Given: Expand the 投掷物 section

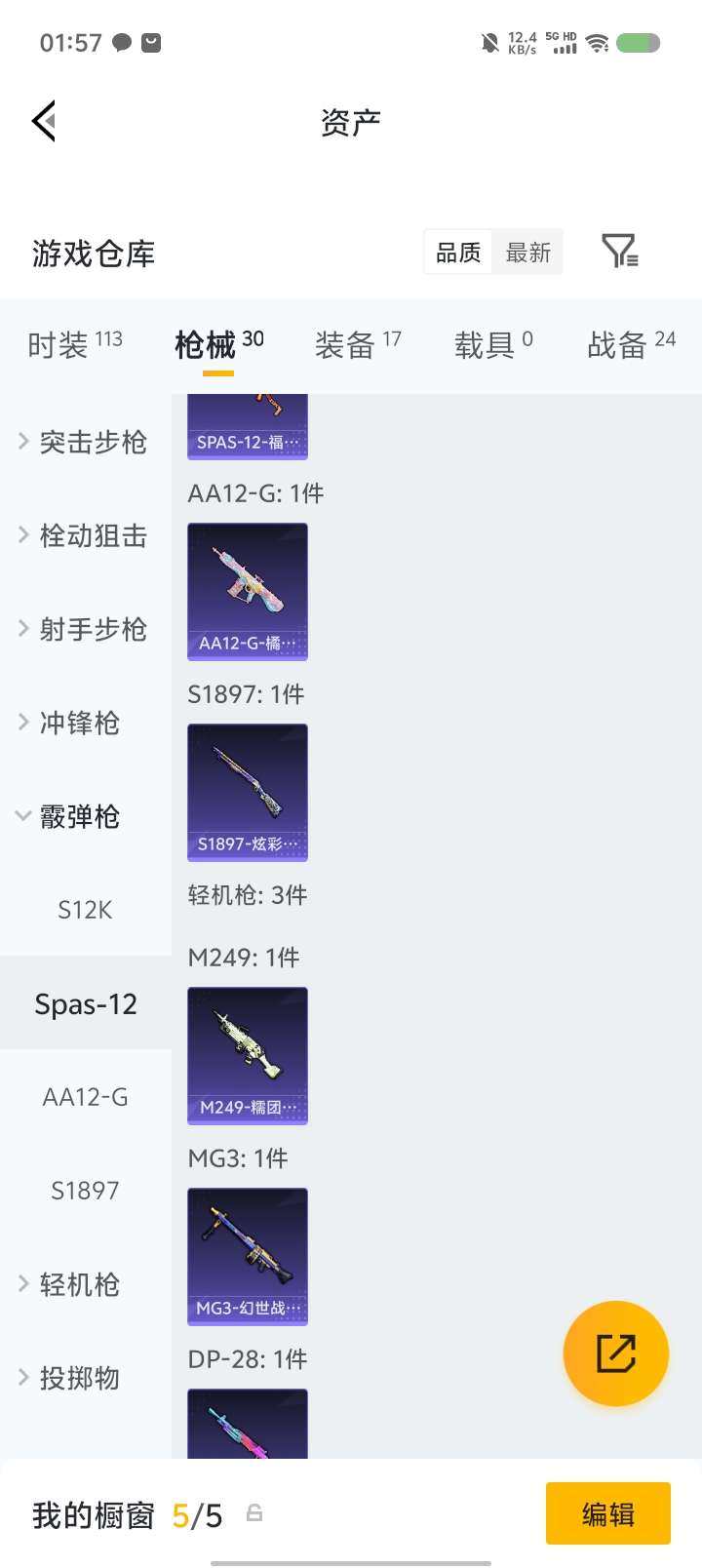Looking at the screenshot, I should click(x=73, y=1378).
